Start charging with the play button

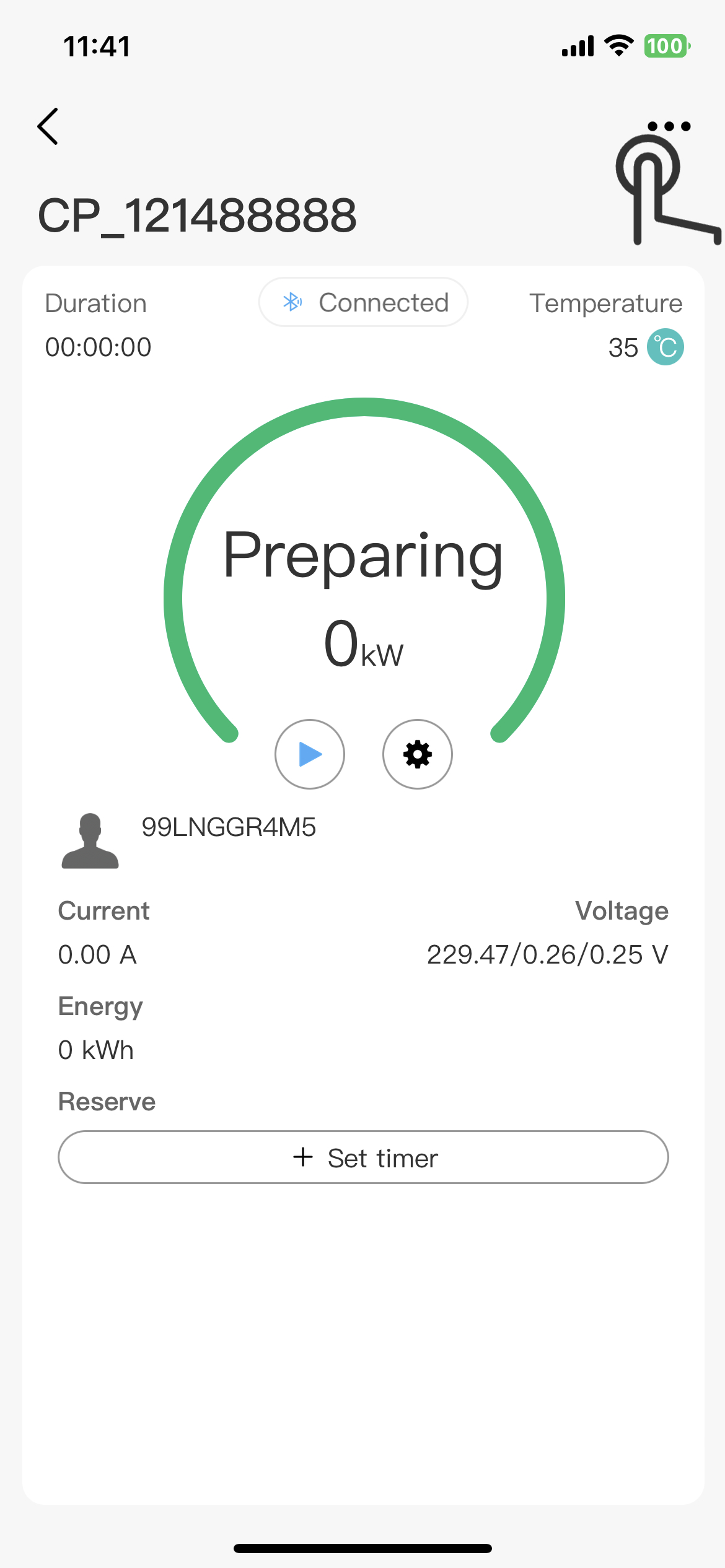pyautogui.click(x=310, y=754)
